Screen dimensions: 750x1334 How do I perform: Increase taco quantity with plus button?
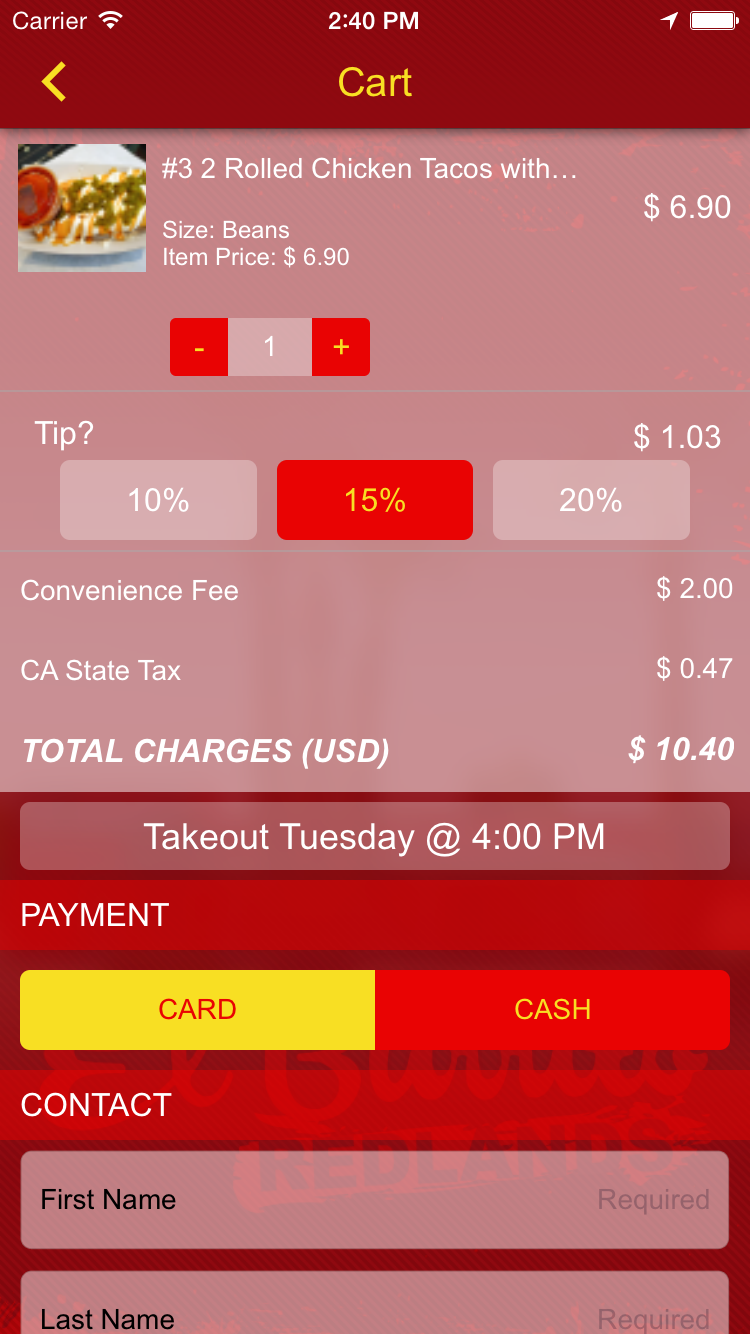[x=341, y=347]
